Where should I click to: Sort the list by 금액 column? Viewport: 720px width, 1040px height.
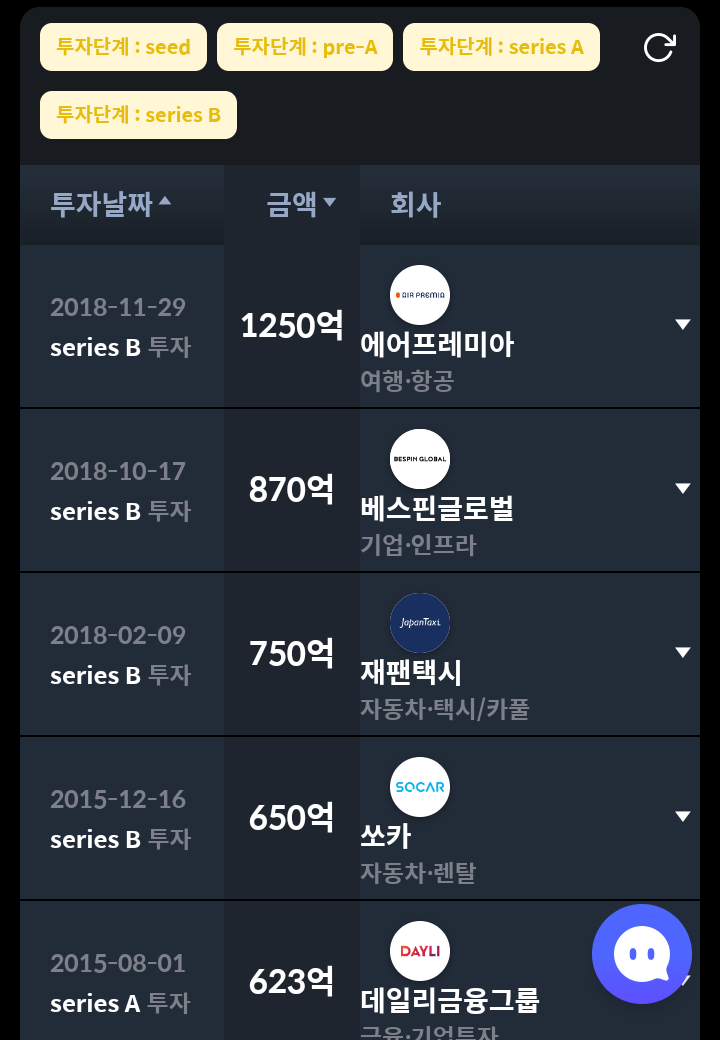click(300, 205)
